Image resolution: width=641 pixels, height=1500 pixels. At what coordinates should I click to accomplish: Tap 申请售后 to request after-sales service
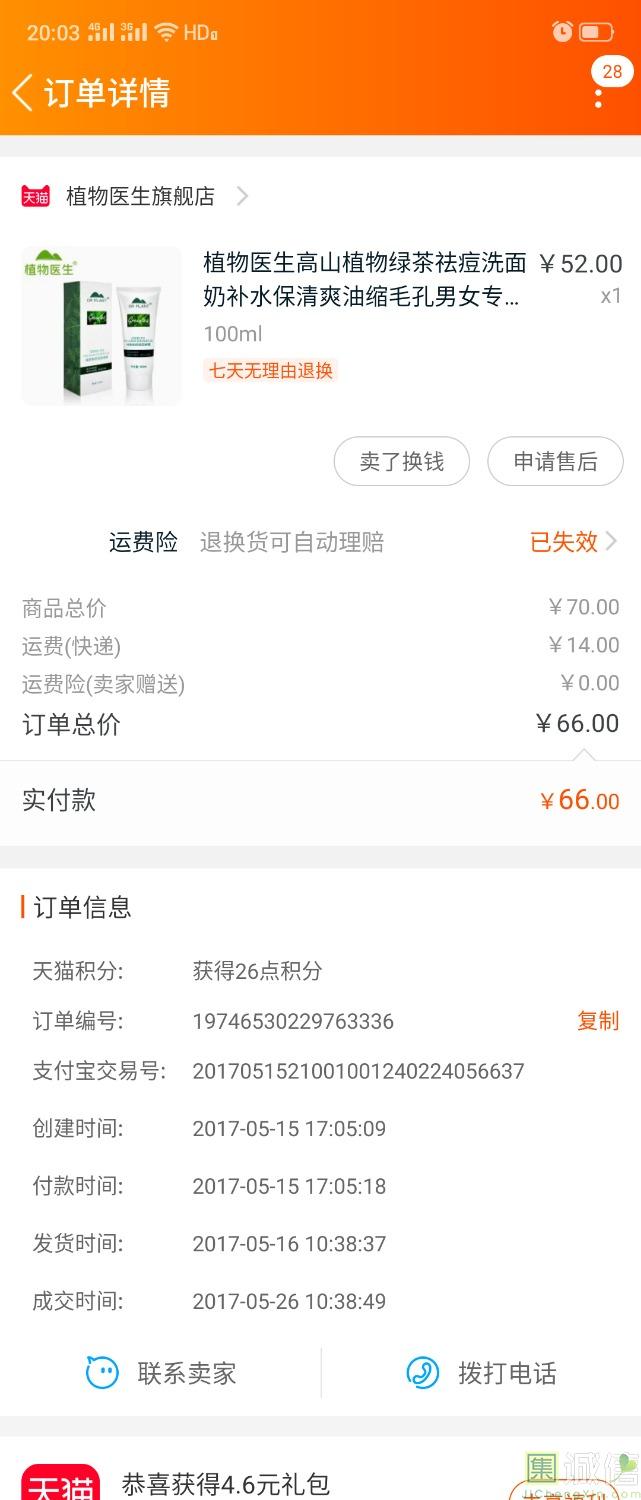tap(555, 462)
